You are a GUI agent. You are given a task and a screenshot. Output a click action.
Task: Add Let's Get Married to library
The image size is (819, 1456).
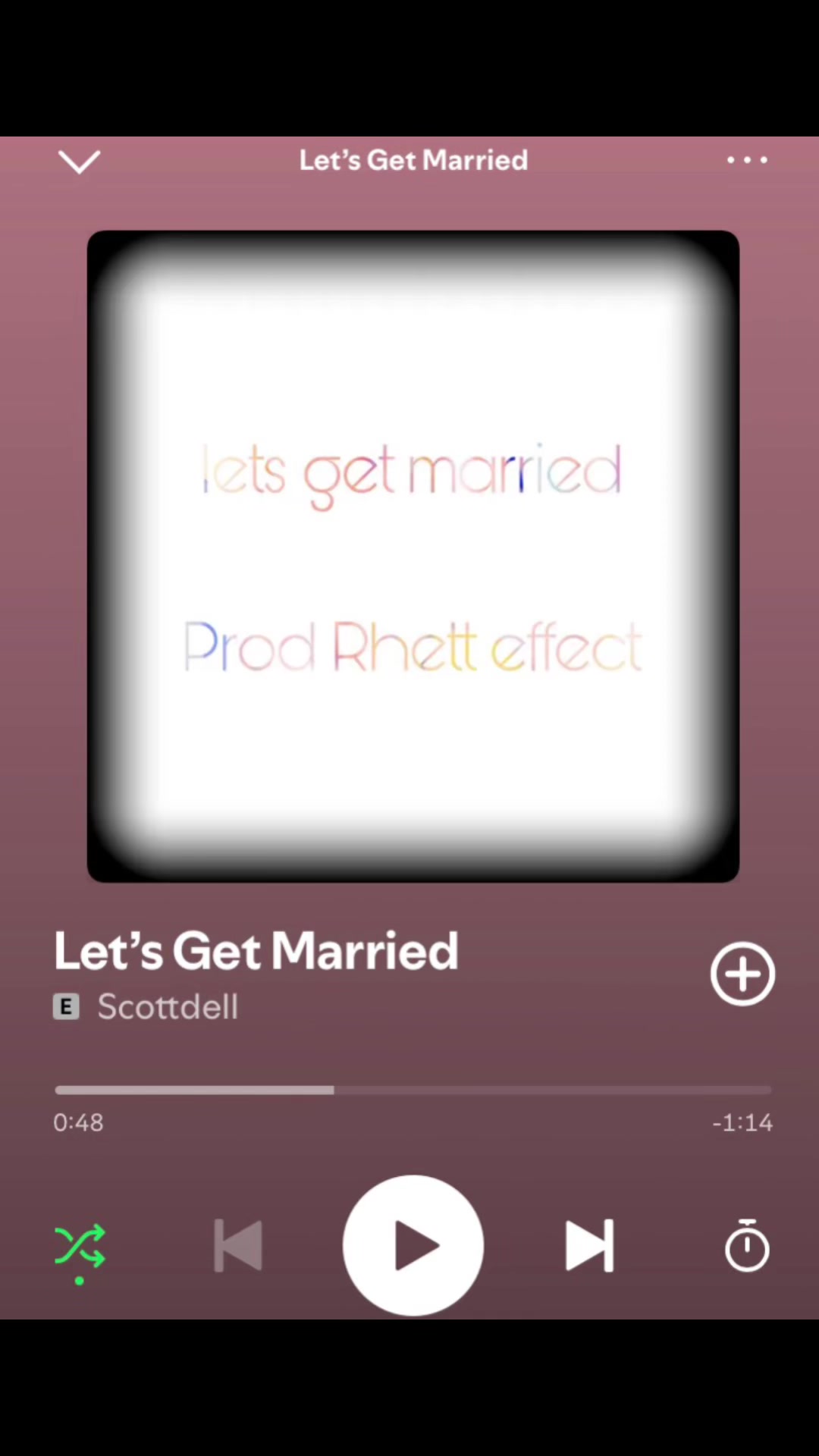pyautogui.click(x=742, y=974)
